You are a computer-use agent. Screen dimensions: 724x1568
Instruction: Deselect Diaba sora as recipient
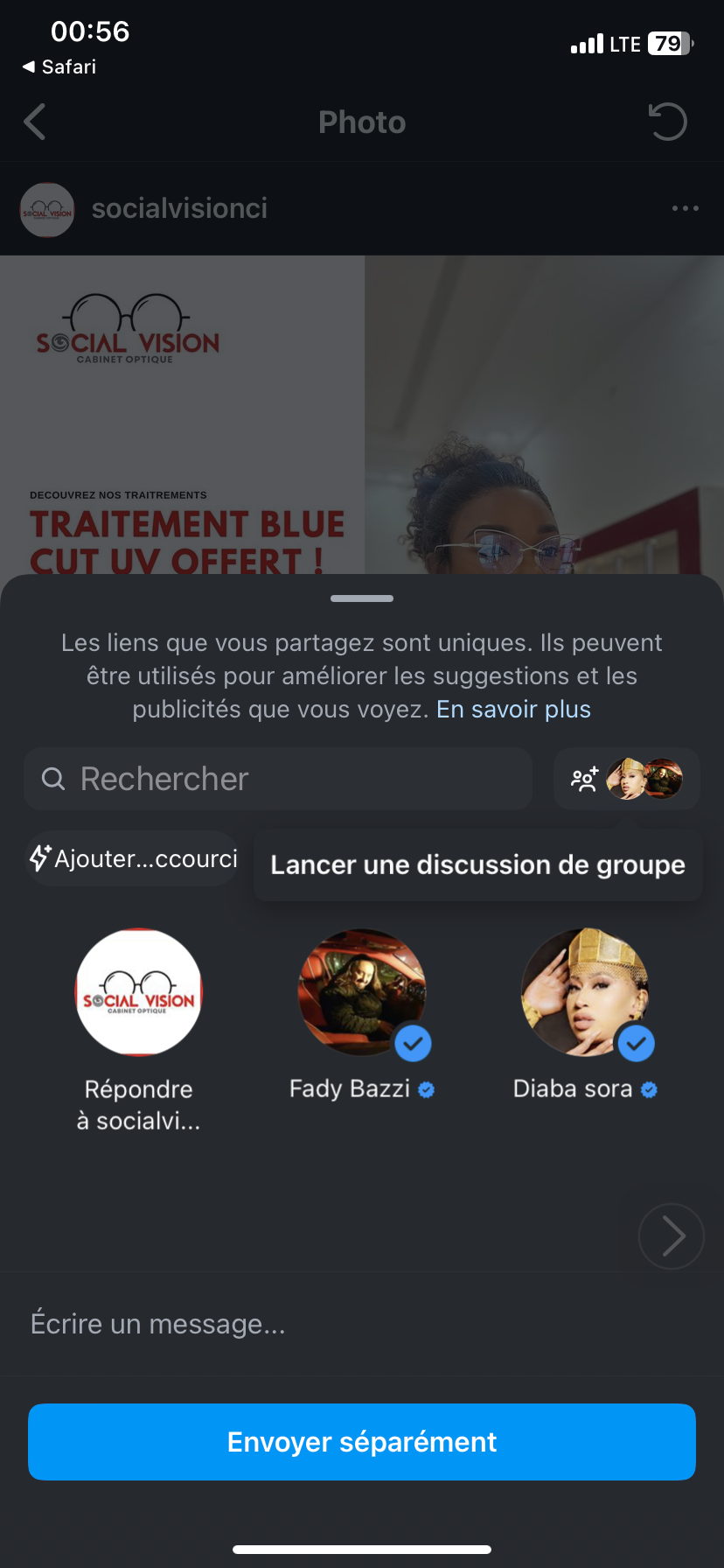pos(585,992)
